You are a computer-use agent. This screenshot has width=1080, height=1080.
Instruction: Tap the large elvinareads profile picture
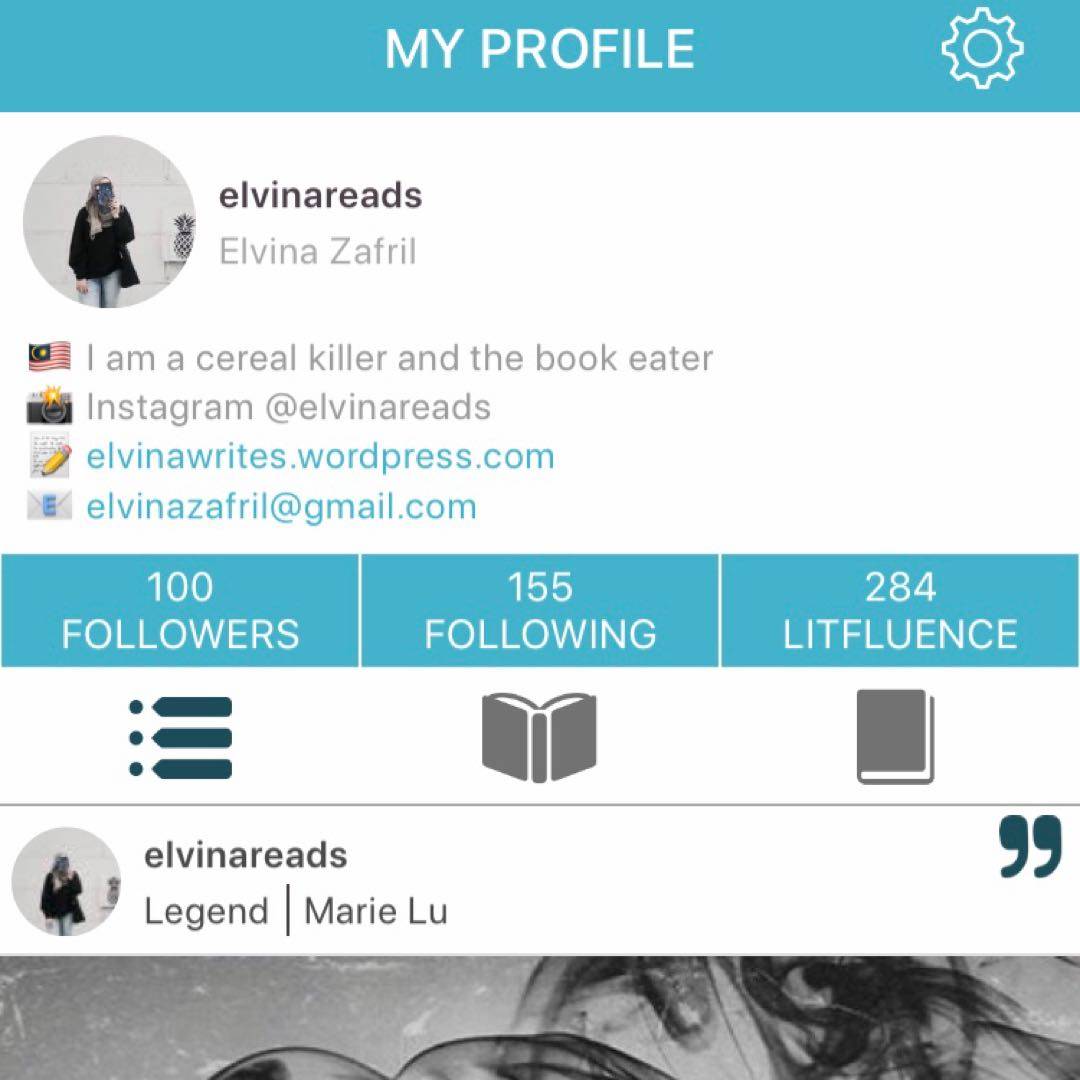pyautogui.click(x=109, y=222)
